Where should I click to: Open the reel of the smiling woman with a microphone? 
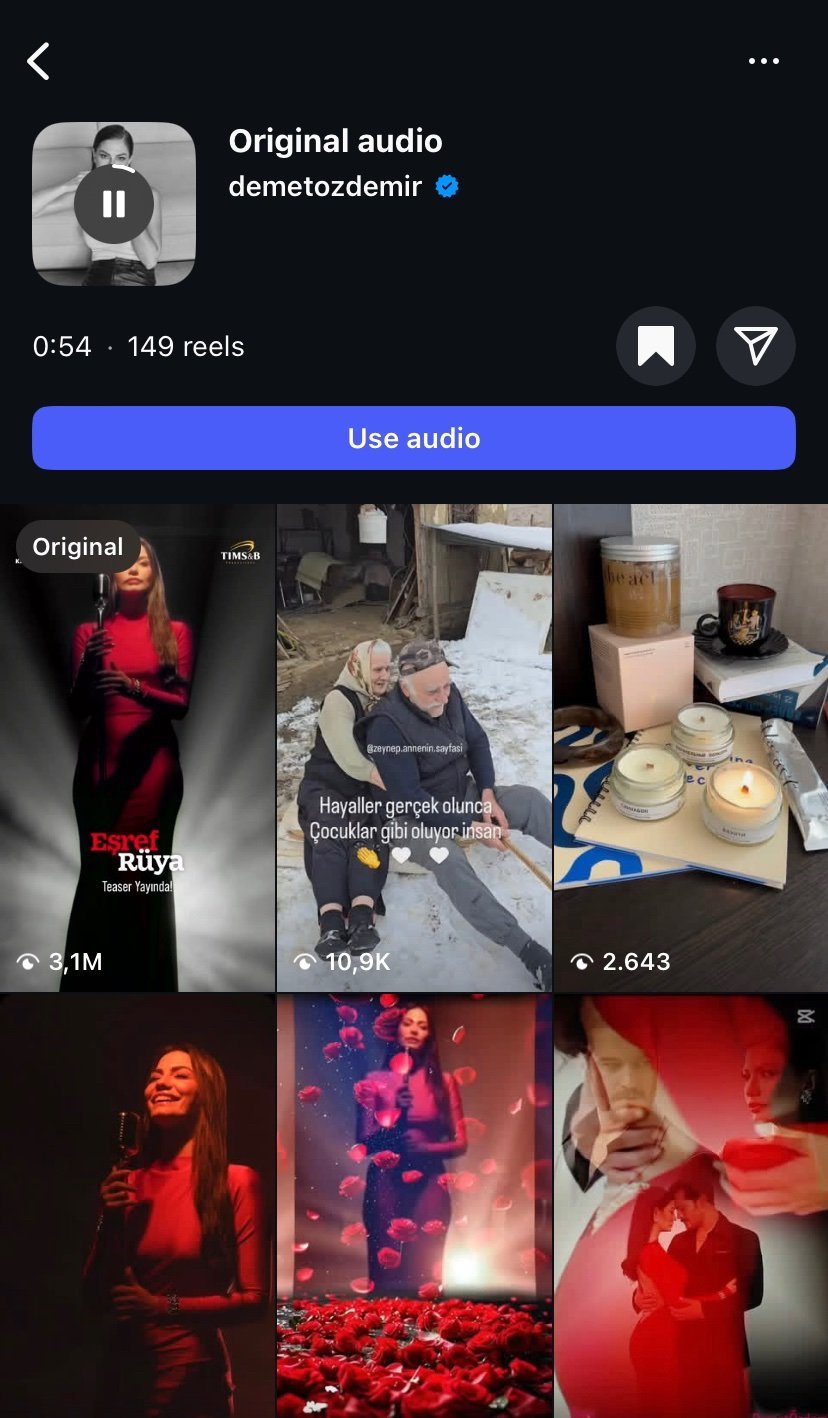[137, 1205]
